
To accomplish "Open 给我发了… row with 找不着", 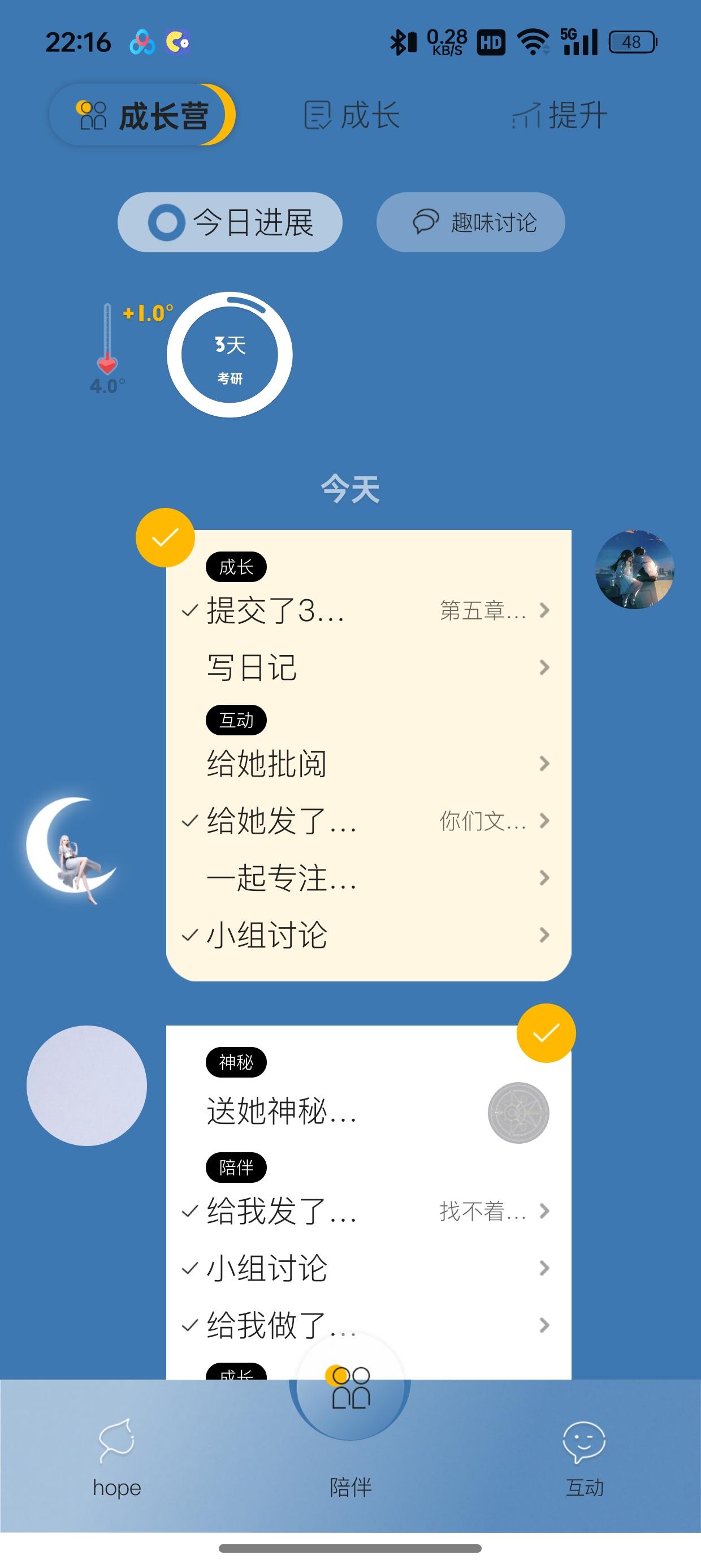I will tap(368, 1211).
